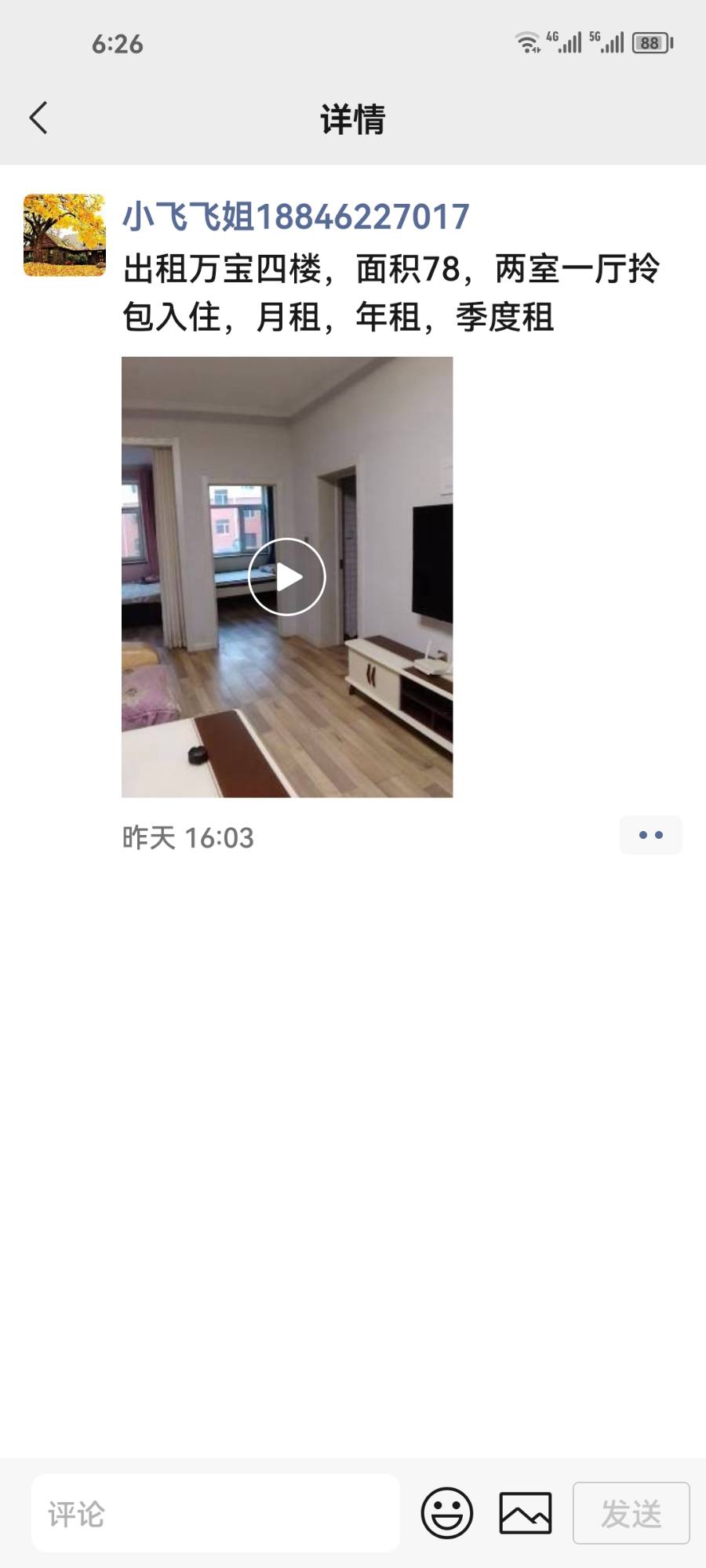
Task: Open the poster name 小飞飞姐18846227017
Action: click(296, 217)
